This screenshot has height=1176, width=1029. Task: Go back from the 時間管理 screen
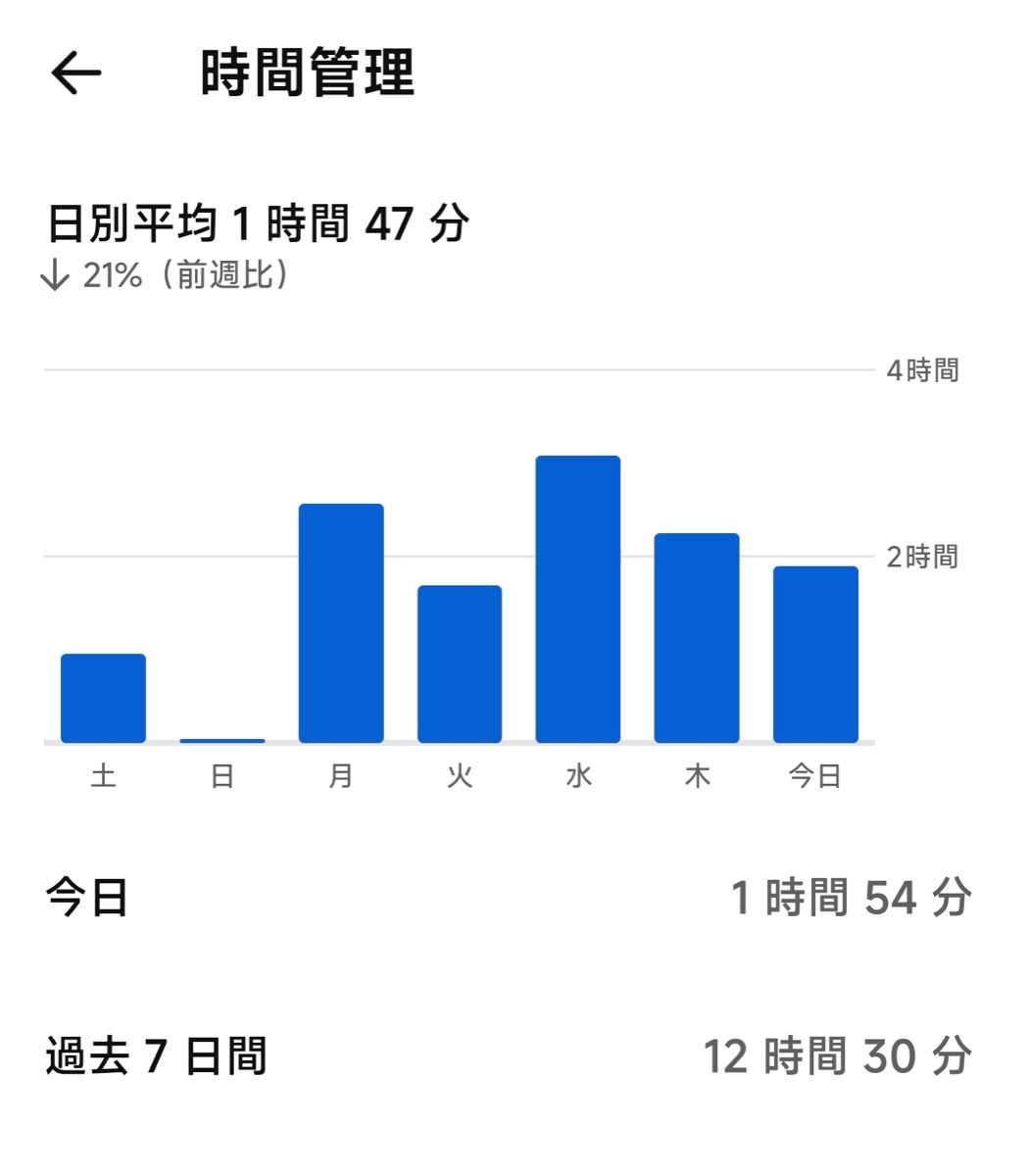click(x=76, y=73)
